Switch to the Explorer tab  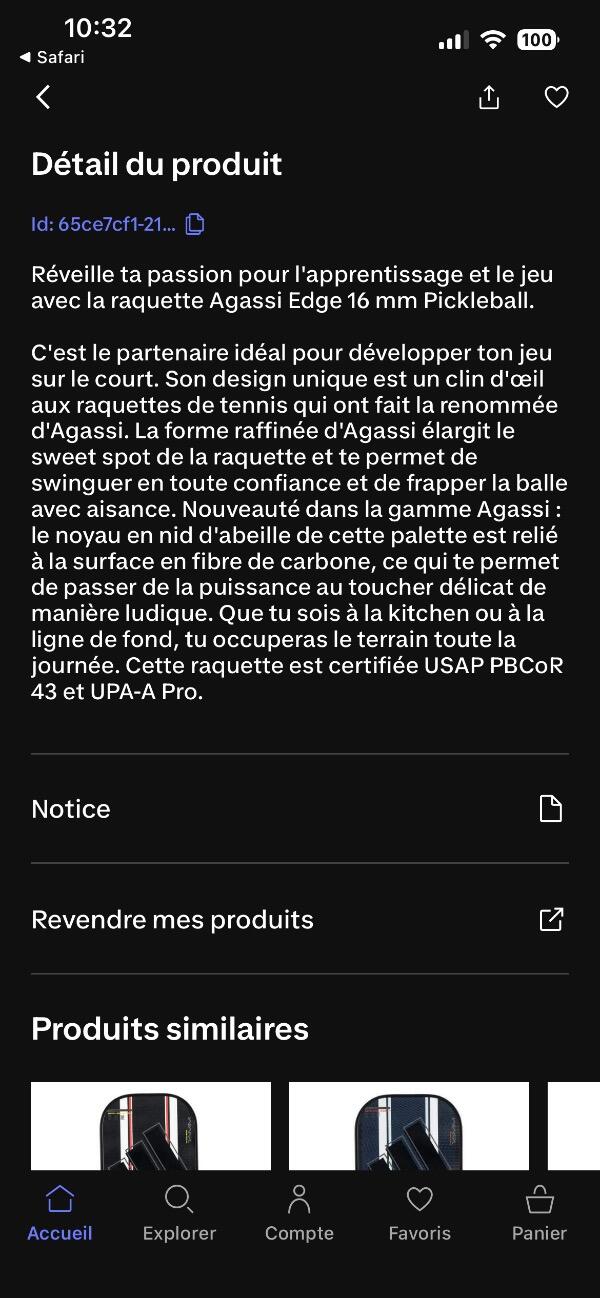179,1213
